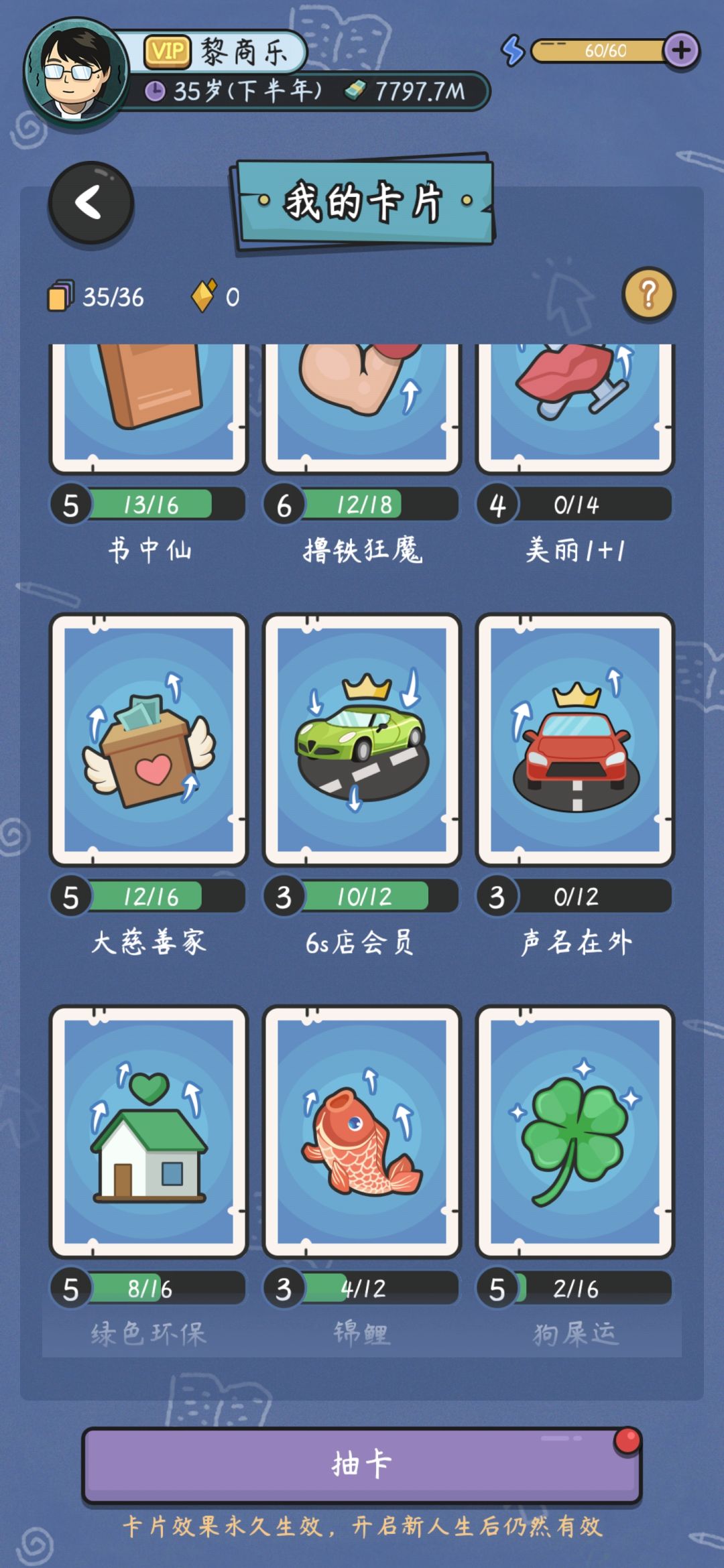View the 锦鲤 card details
This screenshot has width=724, height=1568.
362,1131
